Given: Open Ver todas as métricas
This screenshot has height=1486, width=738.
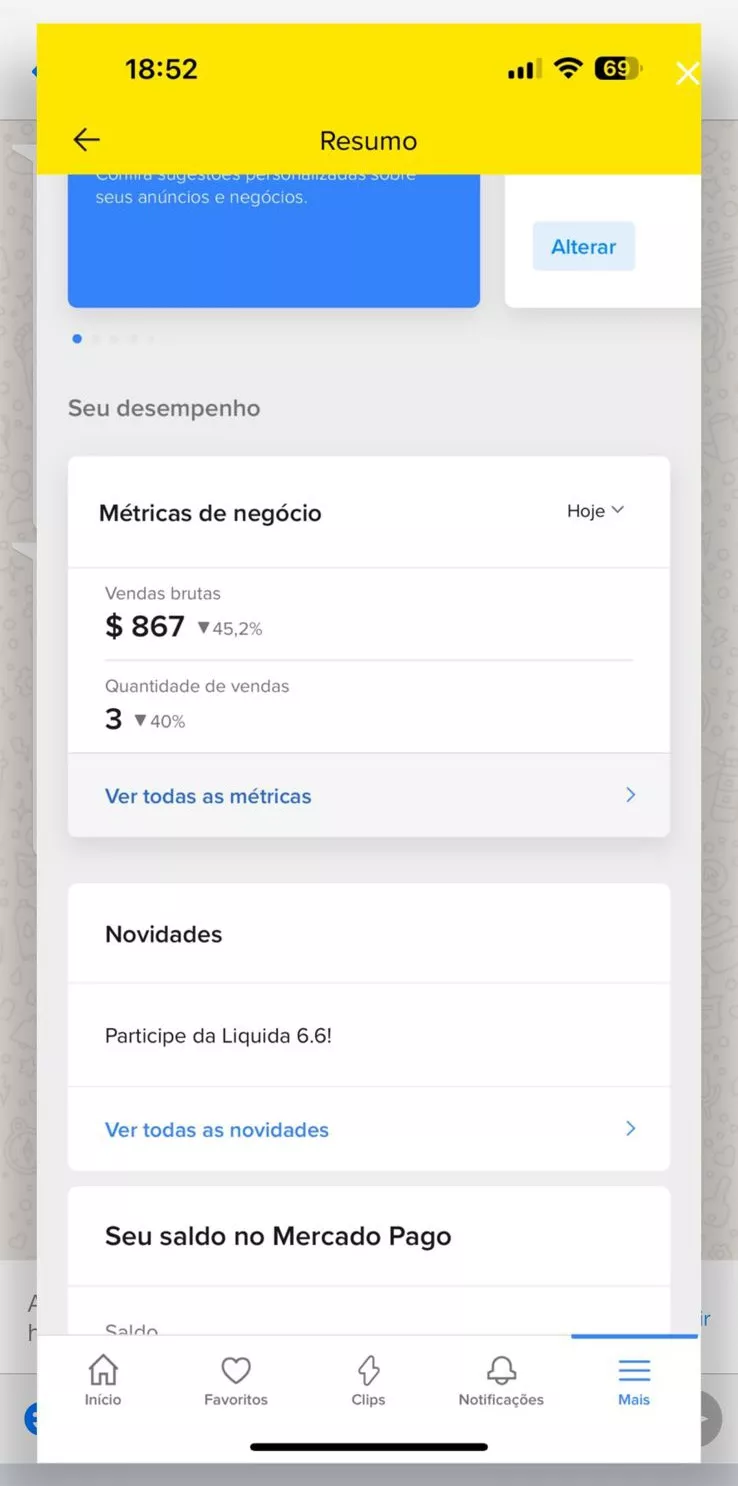Looking at the screenshot, I should (x=369, y=796).
